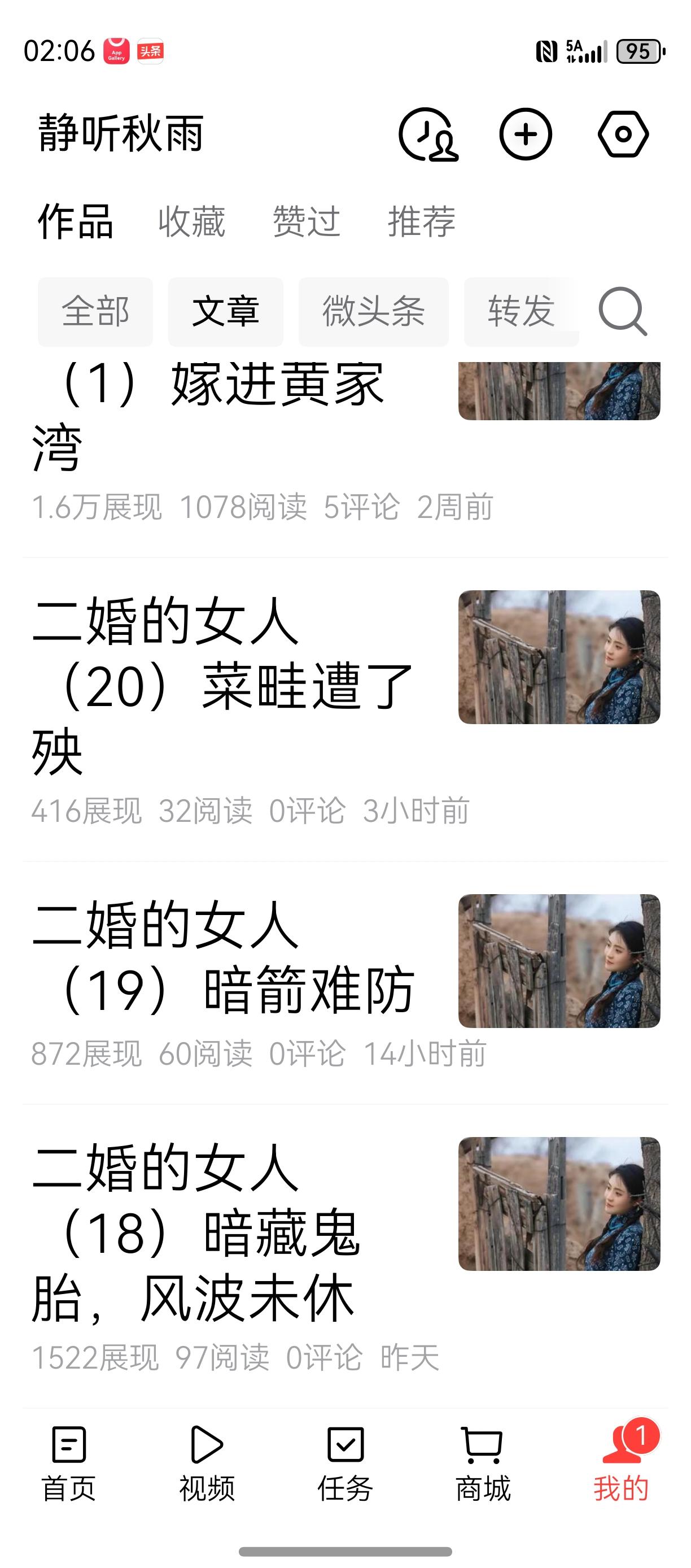Open the 赞过 tab
This screenshot has height=1568, width=691.
pyautogui.click(x=306, y=222)
